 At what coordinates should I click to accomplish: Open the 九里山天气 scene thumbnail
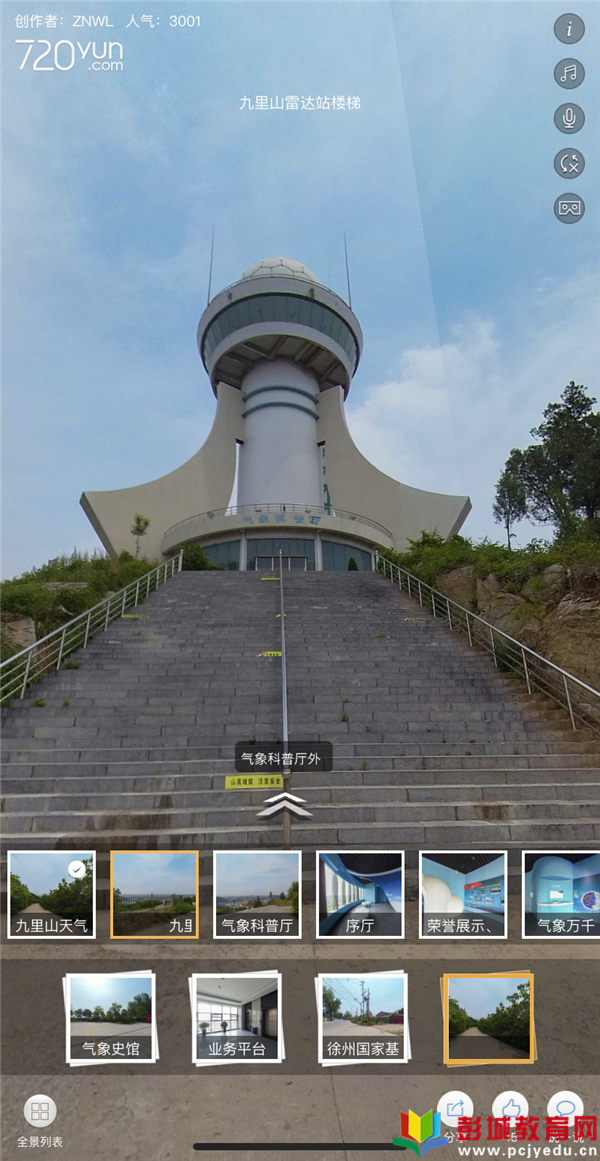pos(52,894)
